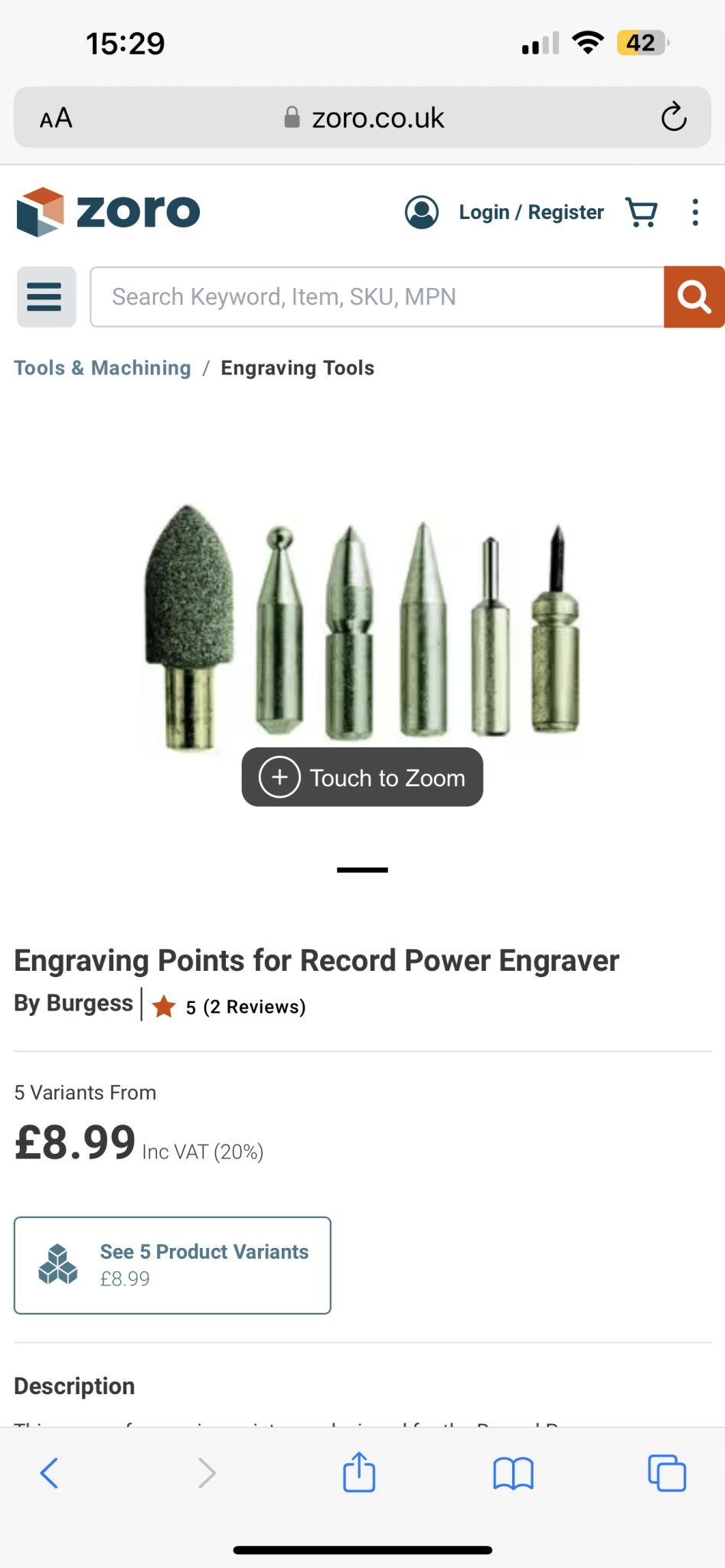The width and height of the screenshot is (725, 1568).
Task: Reload the page in Safari
Action: tap(674, 117)
